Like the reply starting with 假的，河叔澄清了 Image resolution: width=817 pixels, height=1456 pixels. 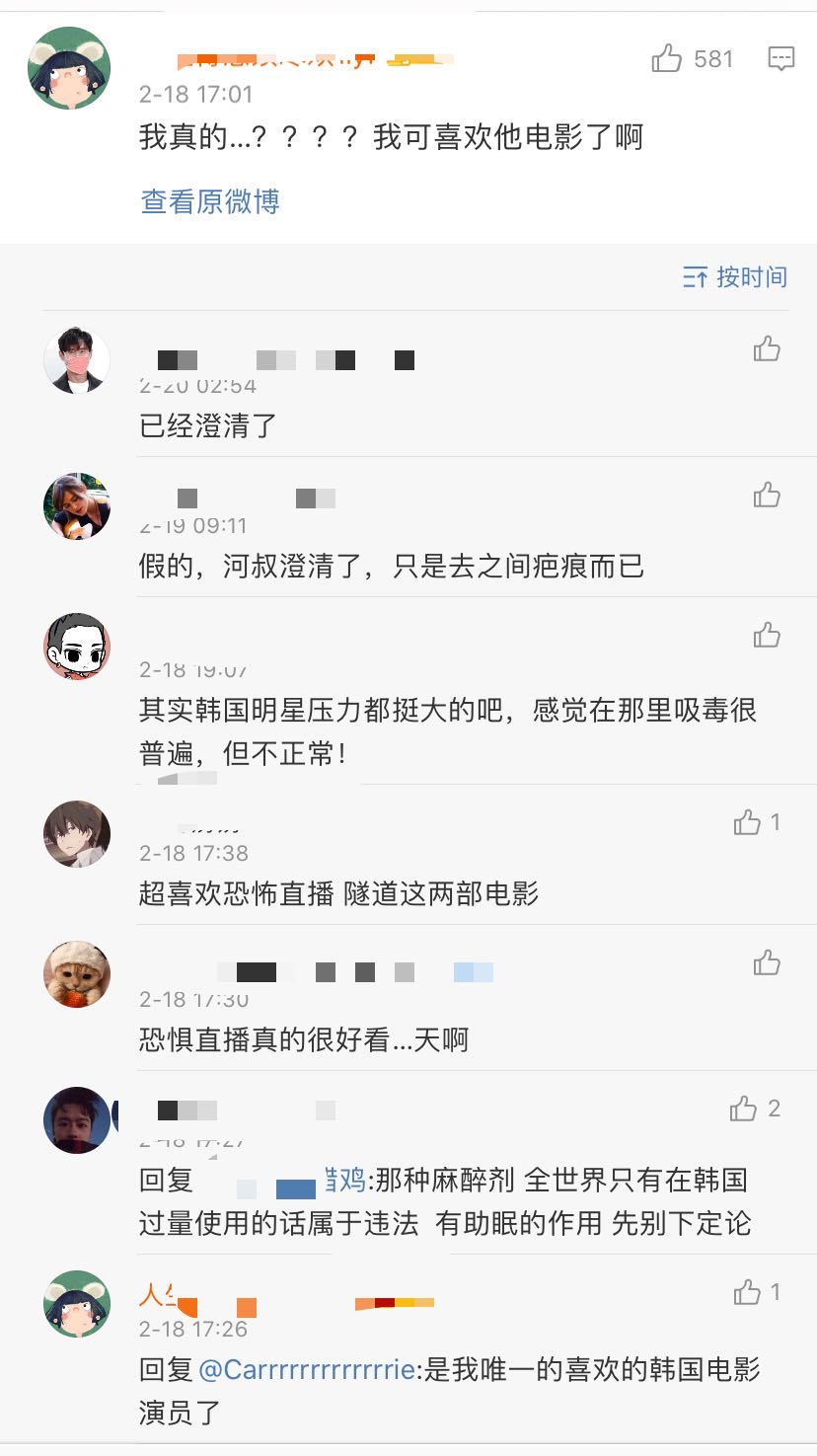click(x=767, y=495)
